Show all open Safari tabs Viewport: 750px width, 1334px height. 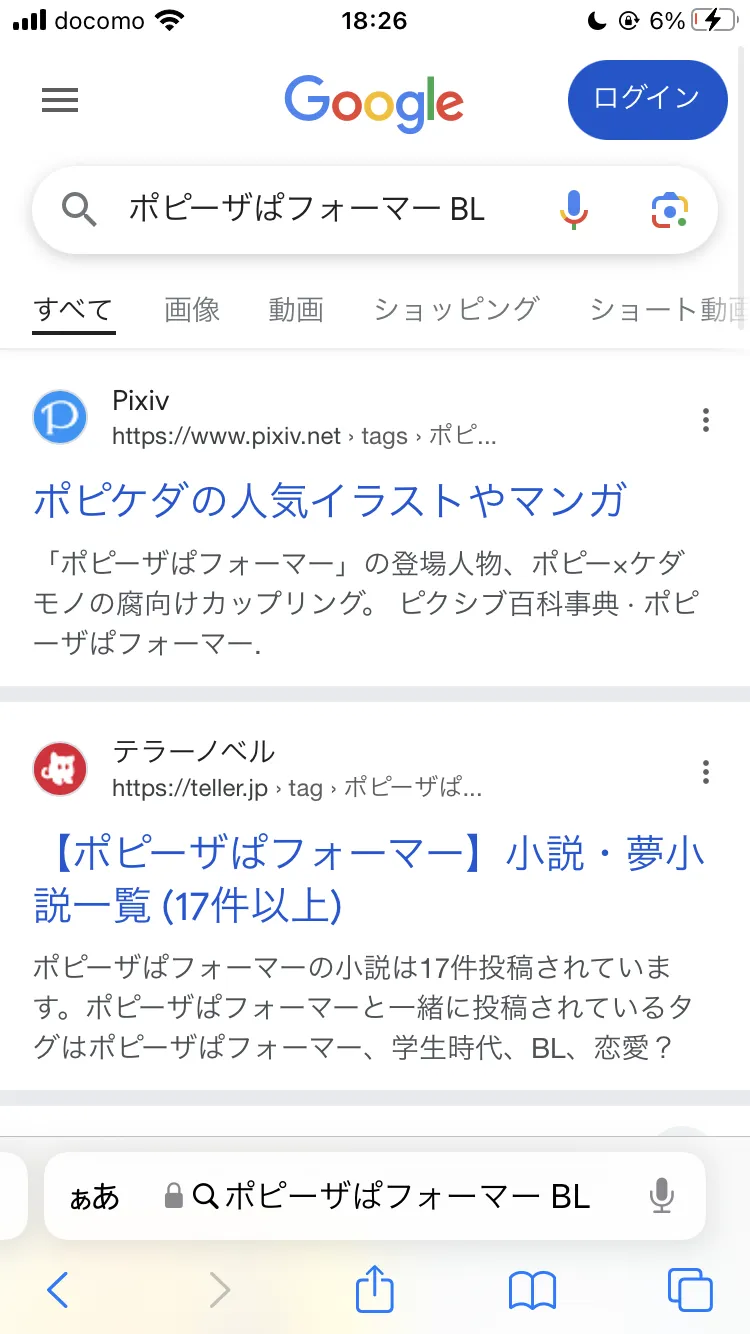[690, 1290]
